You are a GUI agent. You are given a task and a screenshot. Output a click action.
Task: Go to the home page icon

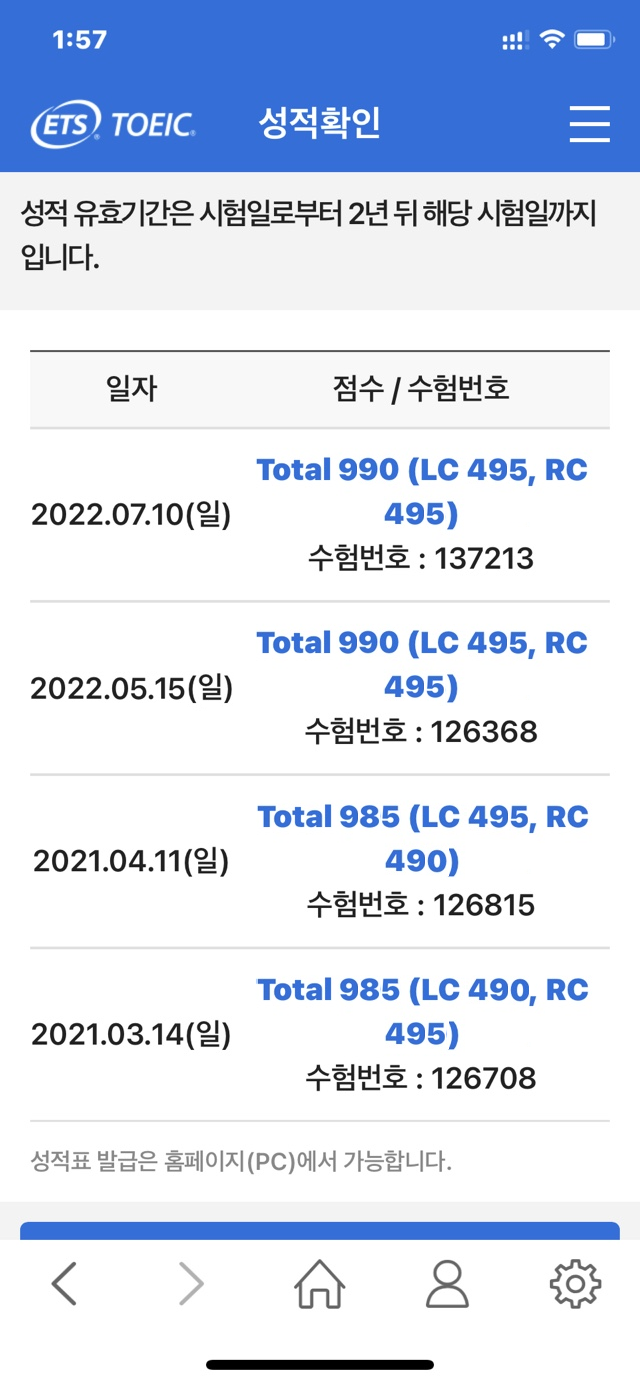click(x=320, y=1283)
